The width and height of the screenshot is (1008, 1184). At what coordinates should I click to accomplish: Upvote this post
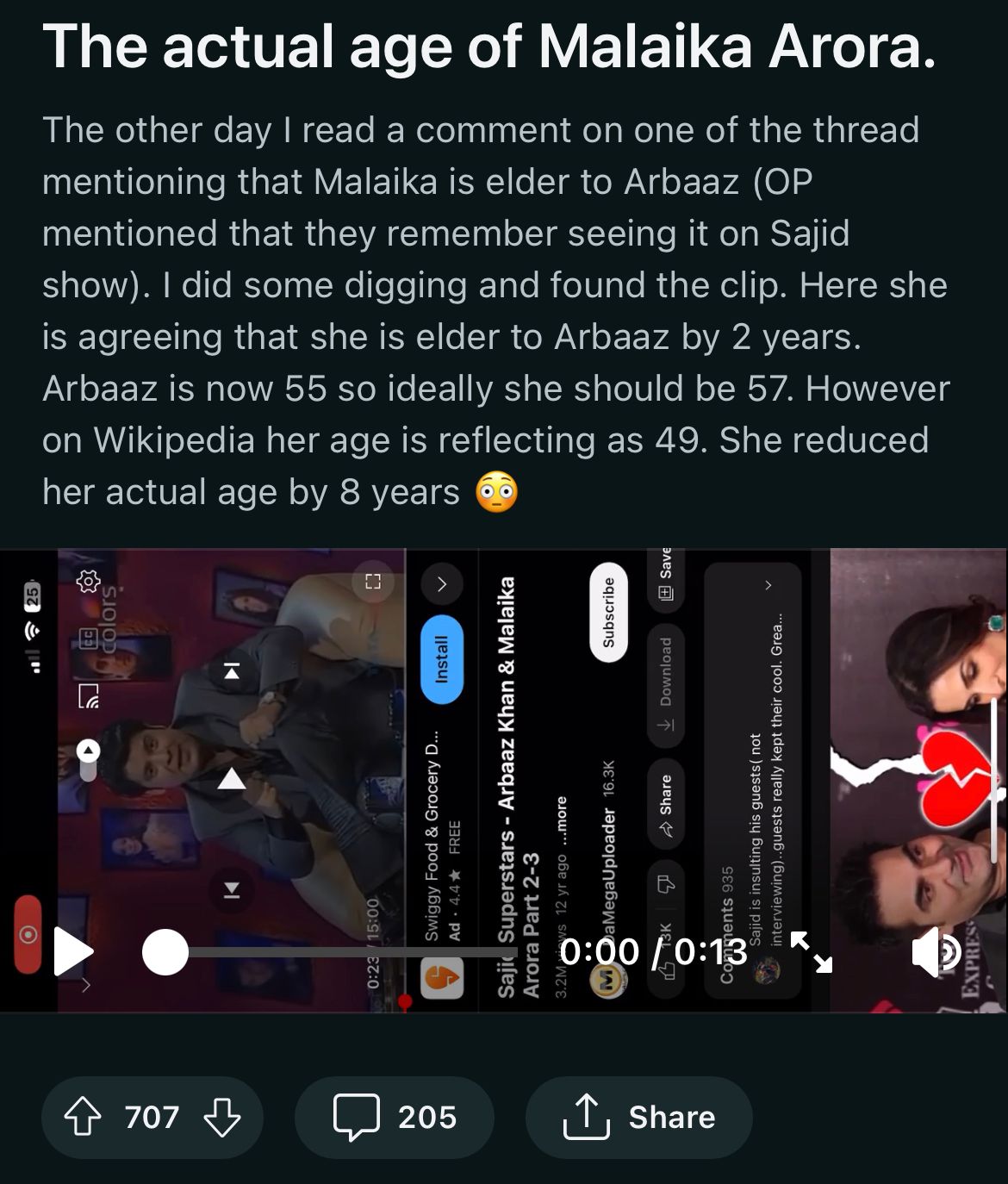(x=83, y=1117)
